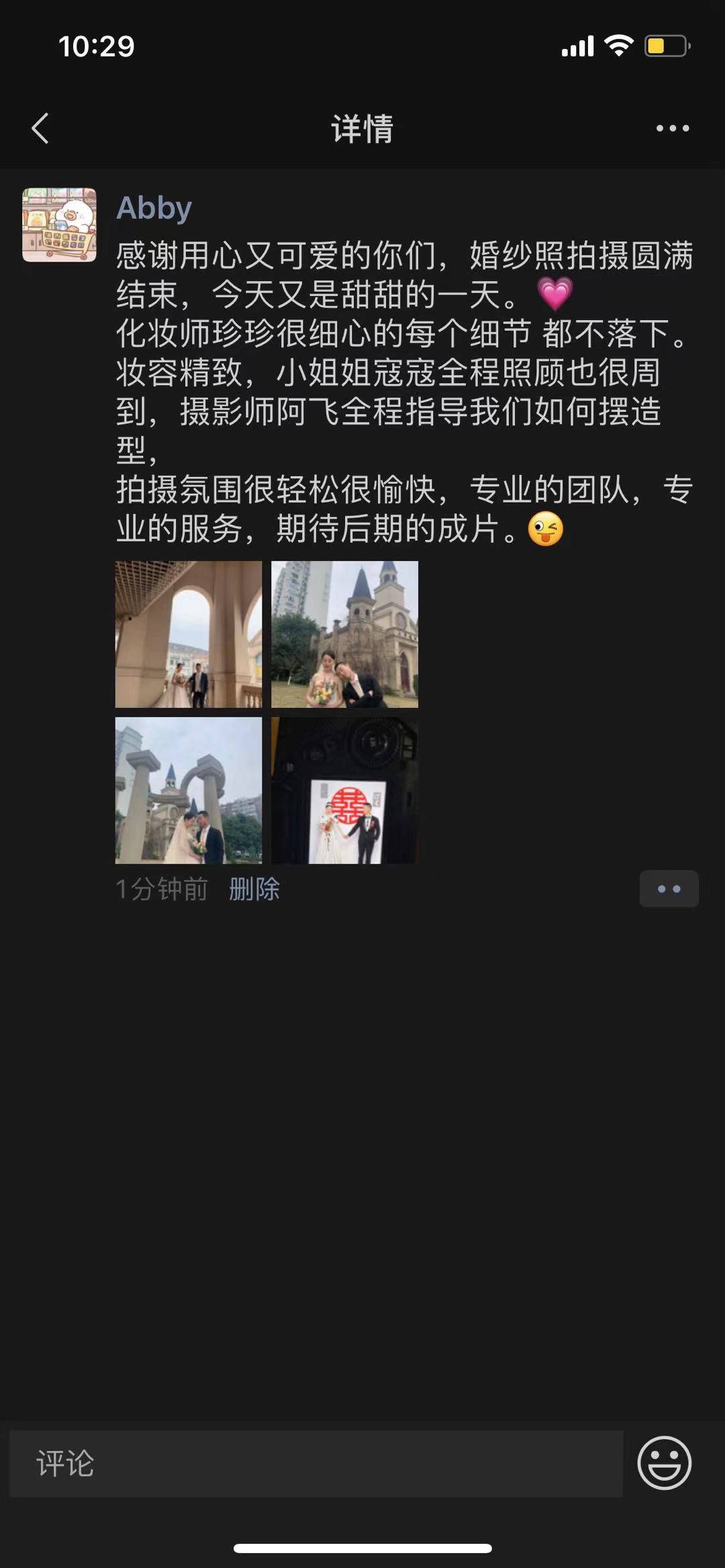Open the three-dot menu in the top bar

(673, 128)
